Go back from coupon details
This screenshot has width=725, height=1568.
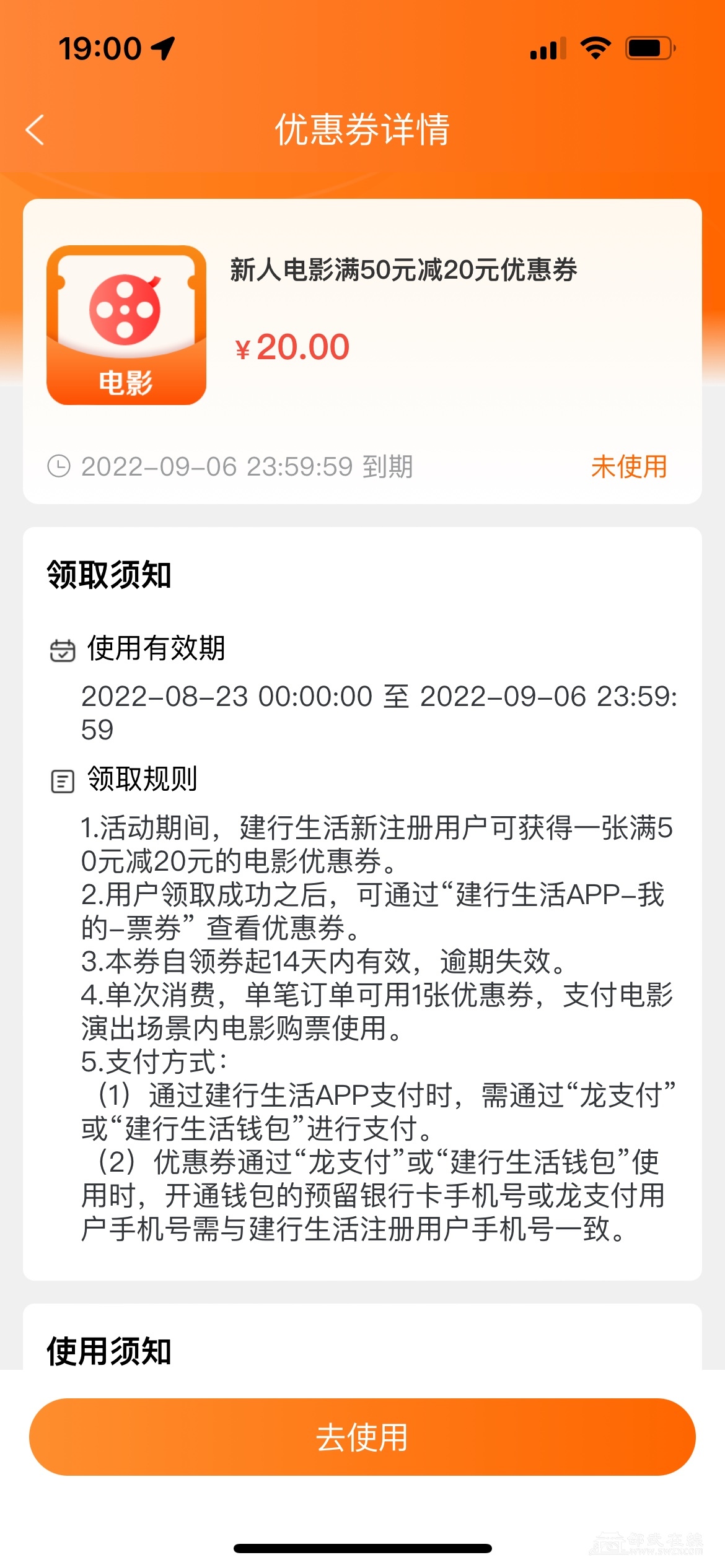tap(35, 130)
